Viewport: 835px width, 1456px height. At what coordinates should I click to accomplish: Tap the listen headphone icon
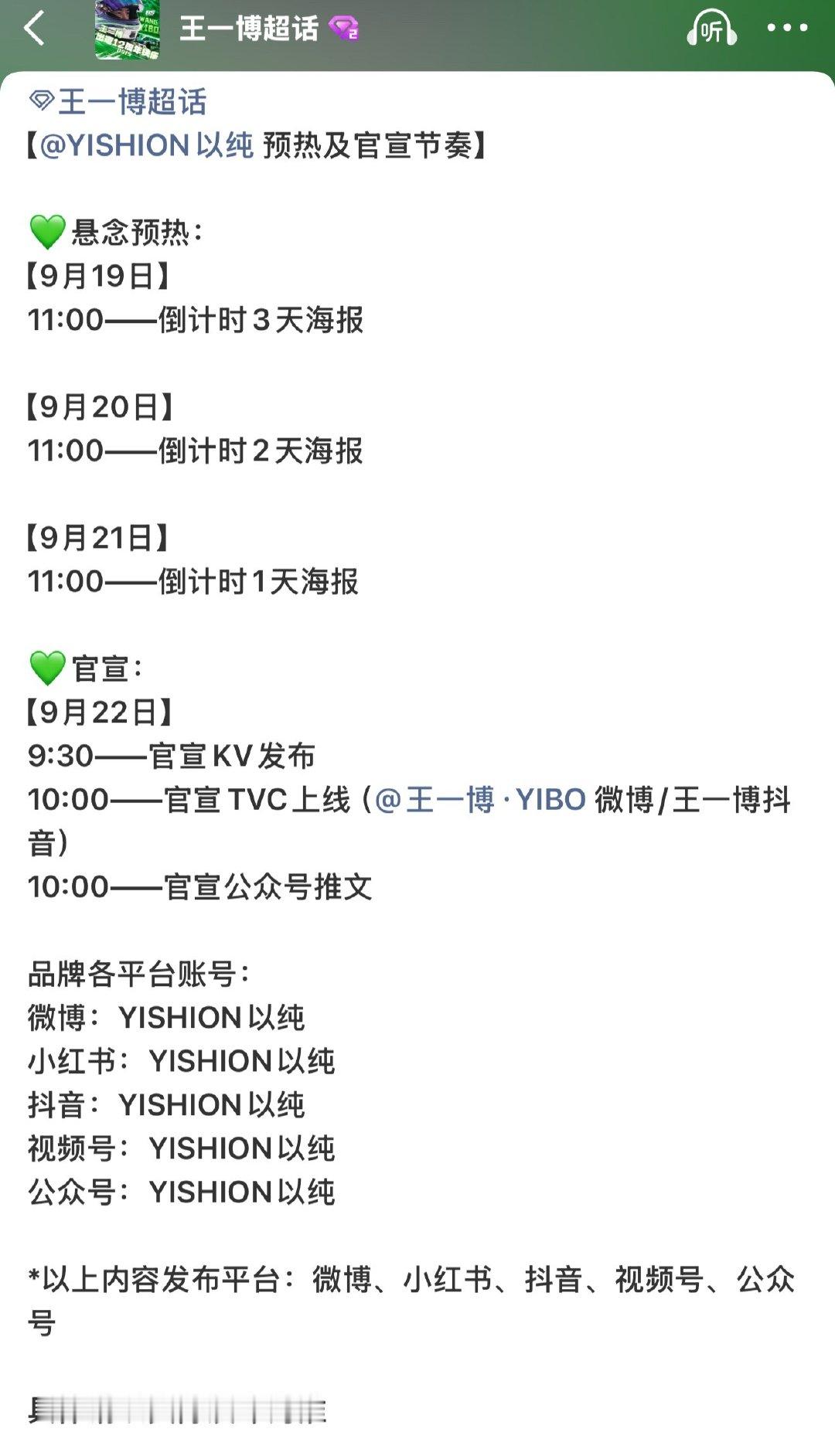click(711, 29)
